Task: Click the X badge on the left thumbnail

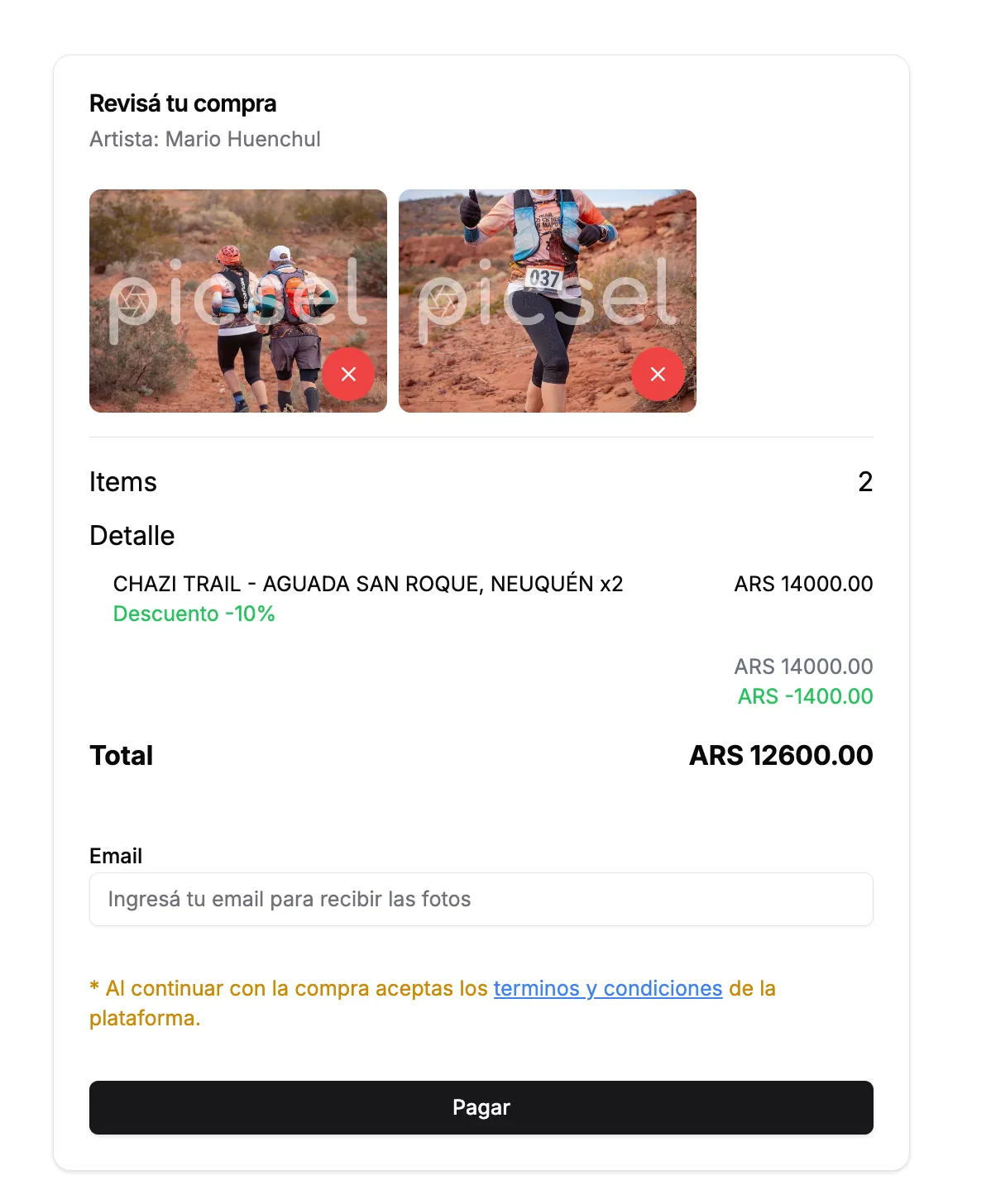Action: 349,375
